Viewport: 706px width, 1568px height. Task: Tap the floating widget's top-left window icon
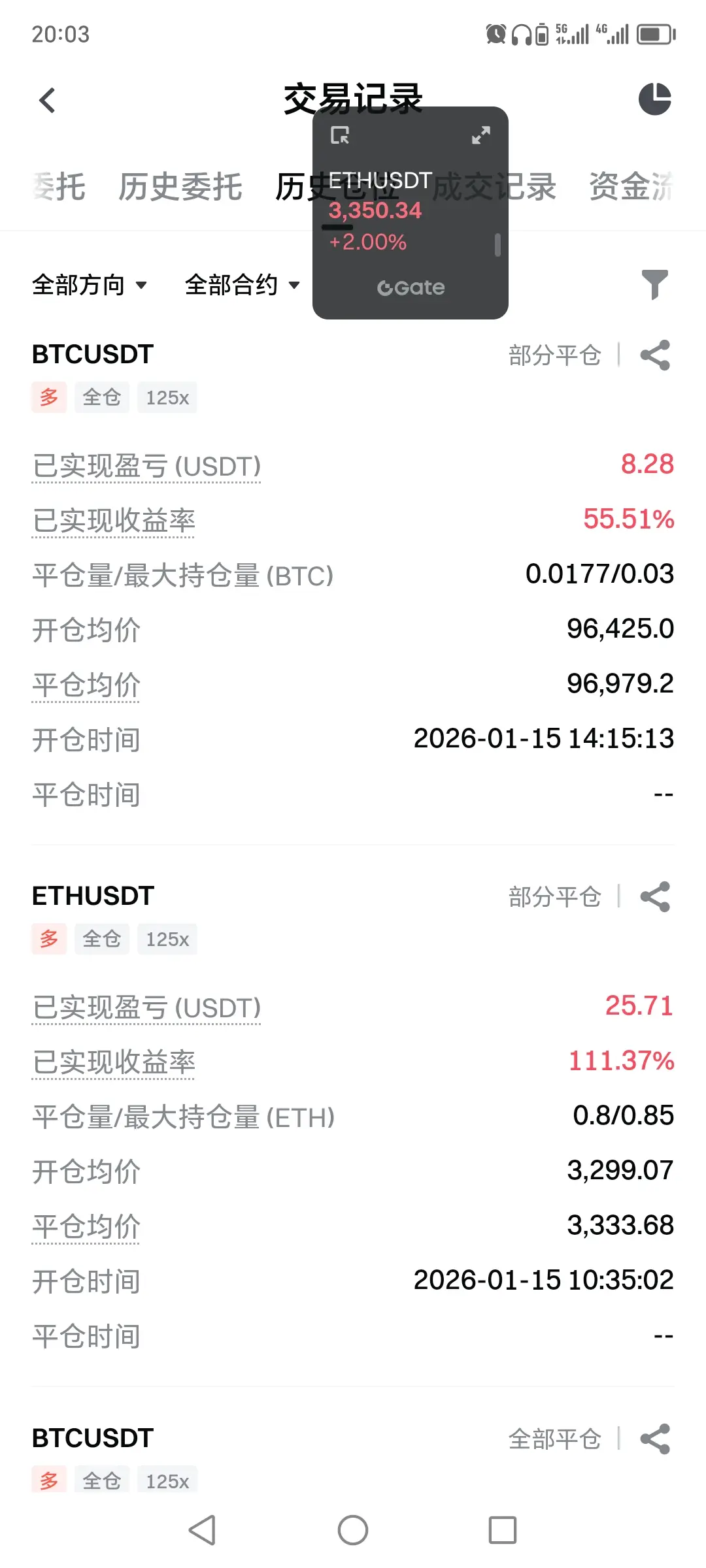point(340,135)
